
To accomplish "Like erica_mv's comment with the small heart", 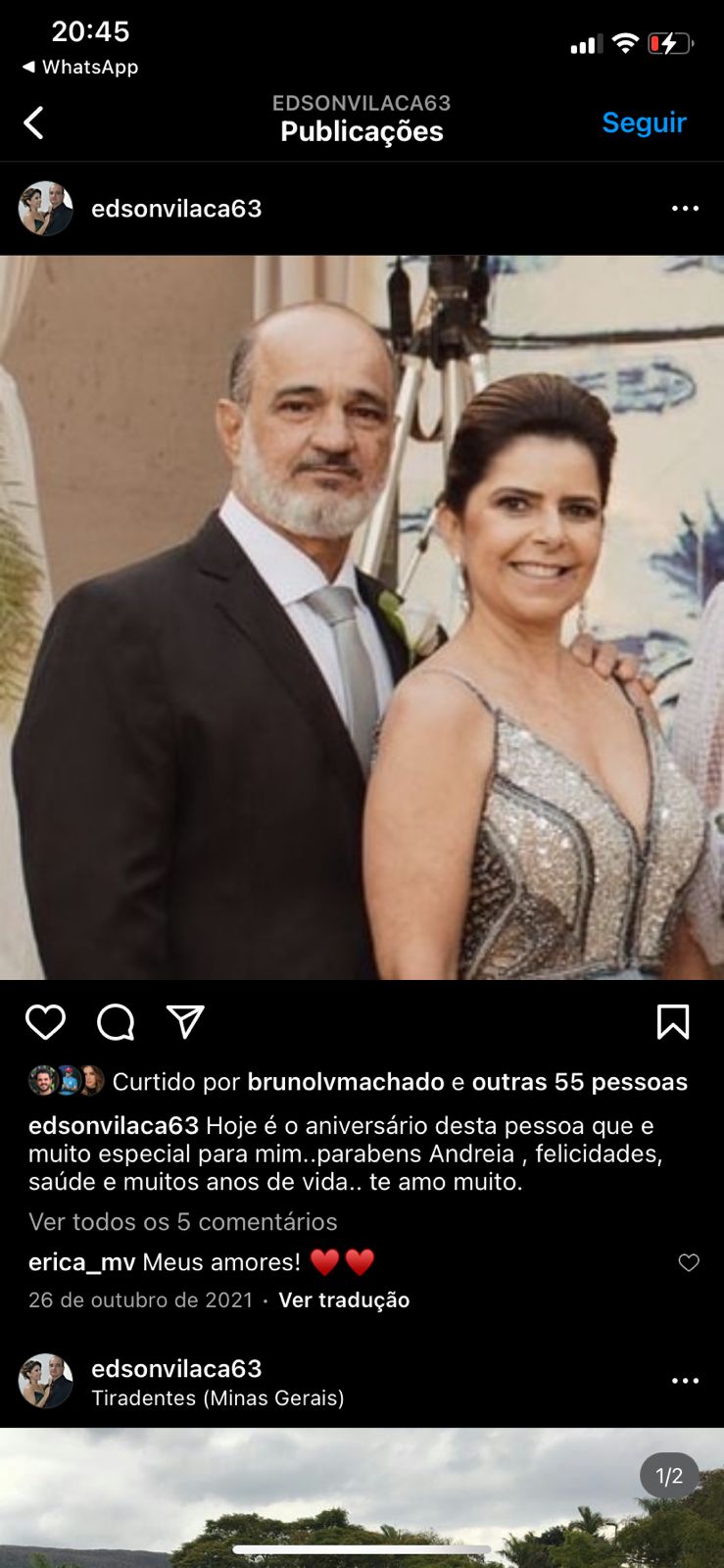I will [x=689, y=1262].
